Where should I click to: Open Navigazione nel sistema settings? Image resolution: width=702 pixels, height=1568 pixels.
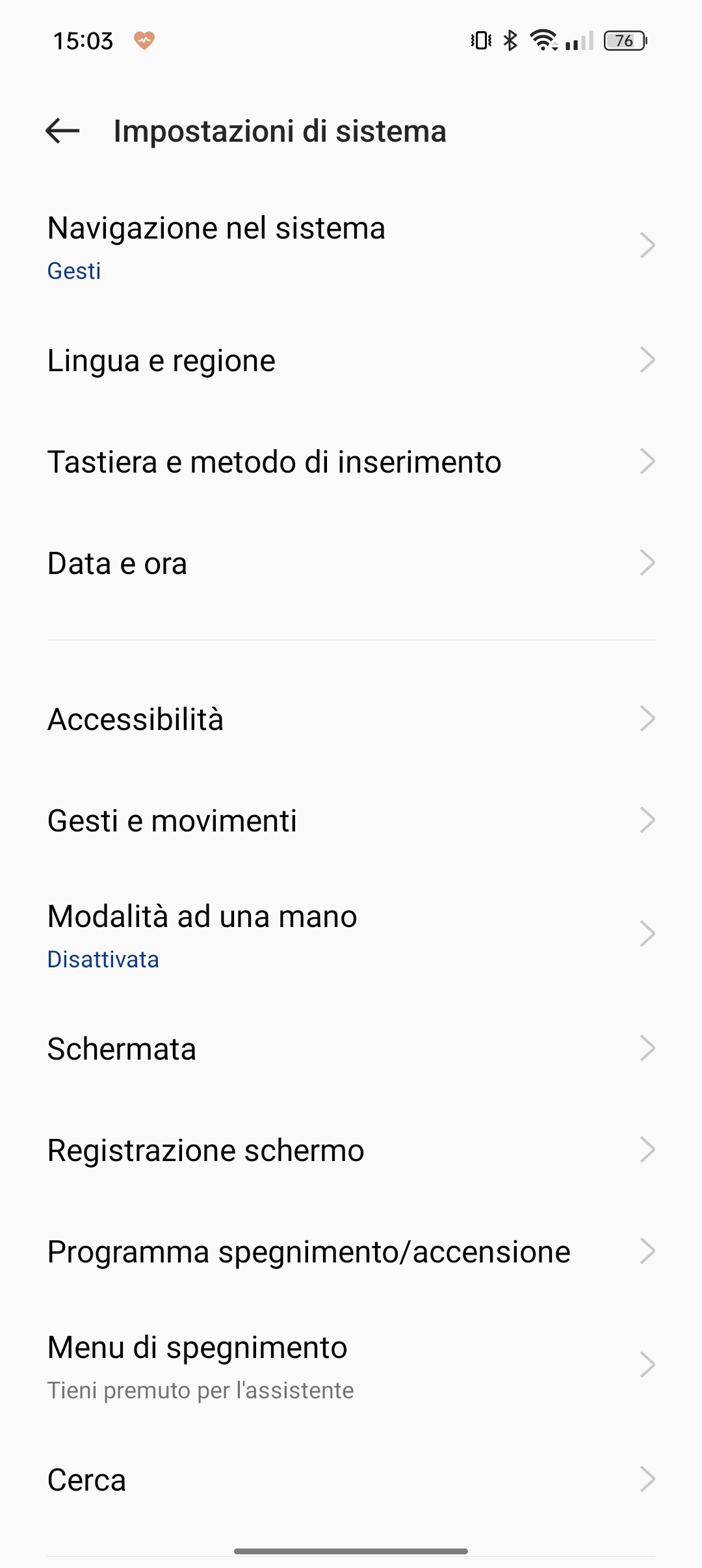pyautogui.click(x=351, y=246)
